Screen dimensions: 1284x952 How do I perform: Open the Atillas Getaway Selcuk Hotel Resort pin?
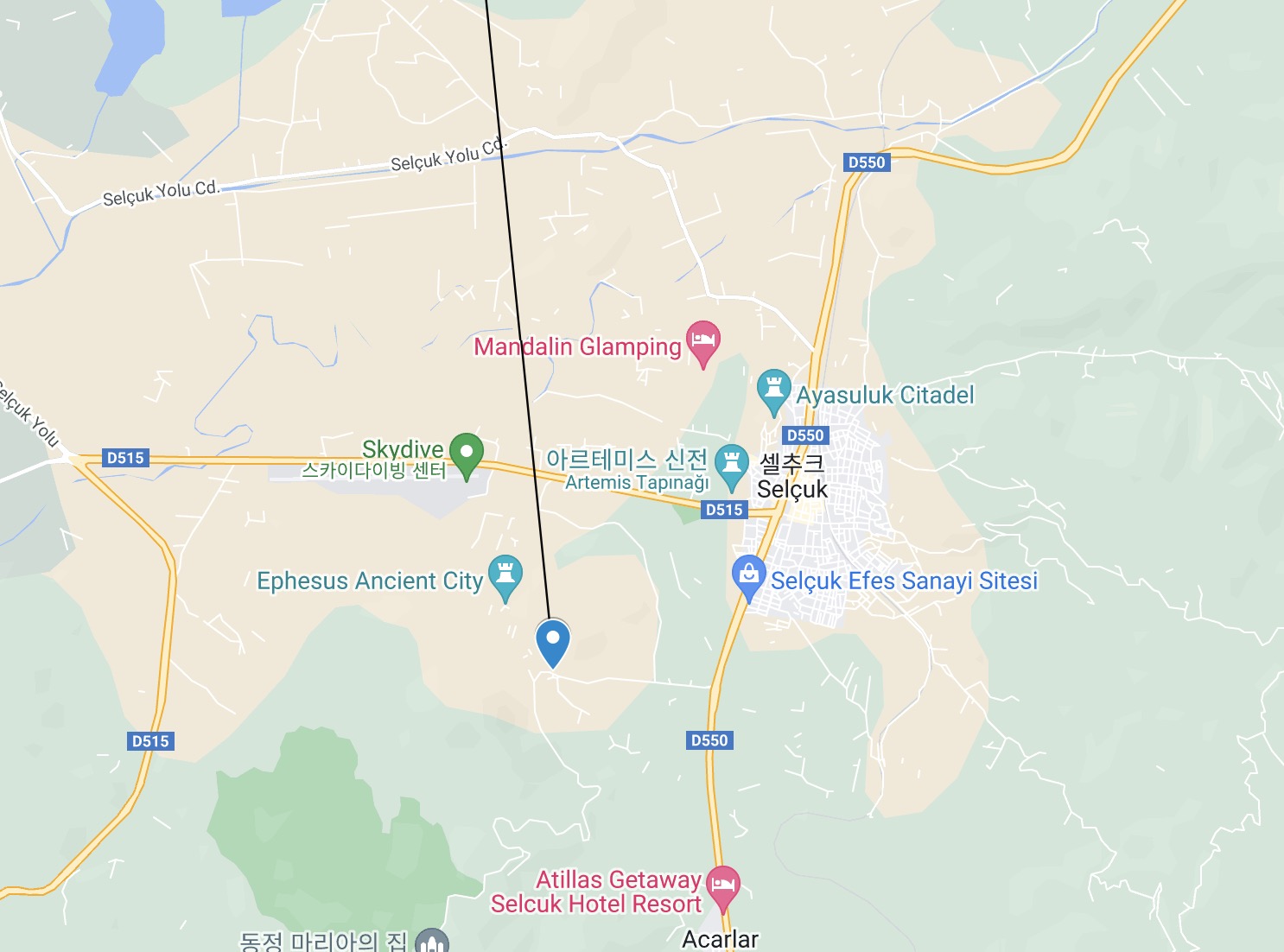click(x=722, y=885)
